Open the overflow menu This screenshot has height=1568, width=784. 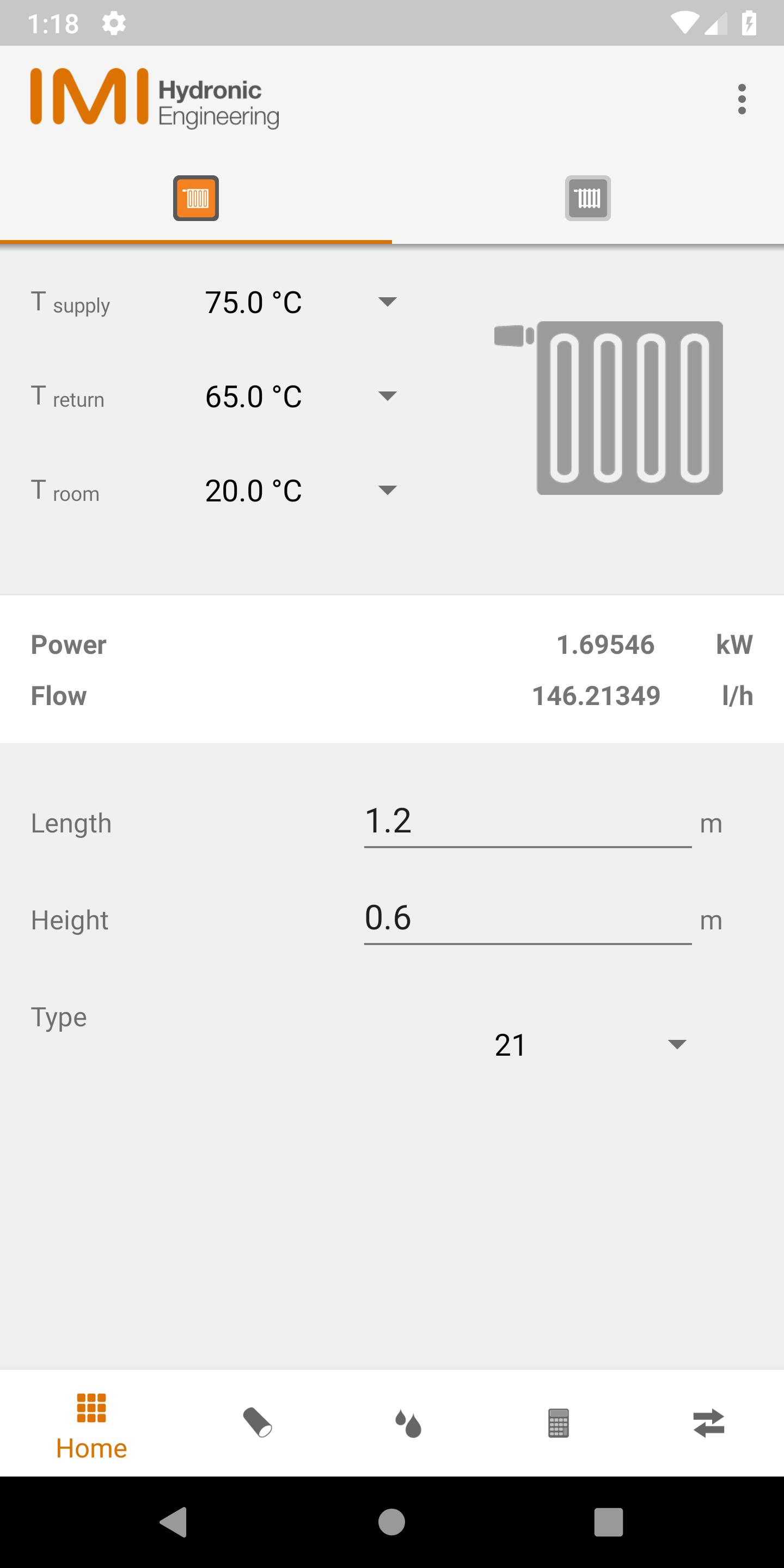(x=741, y=99)
